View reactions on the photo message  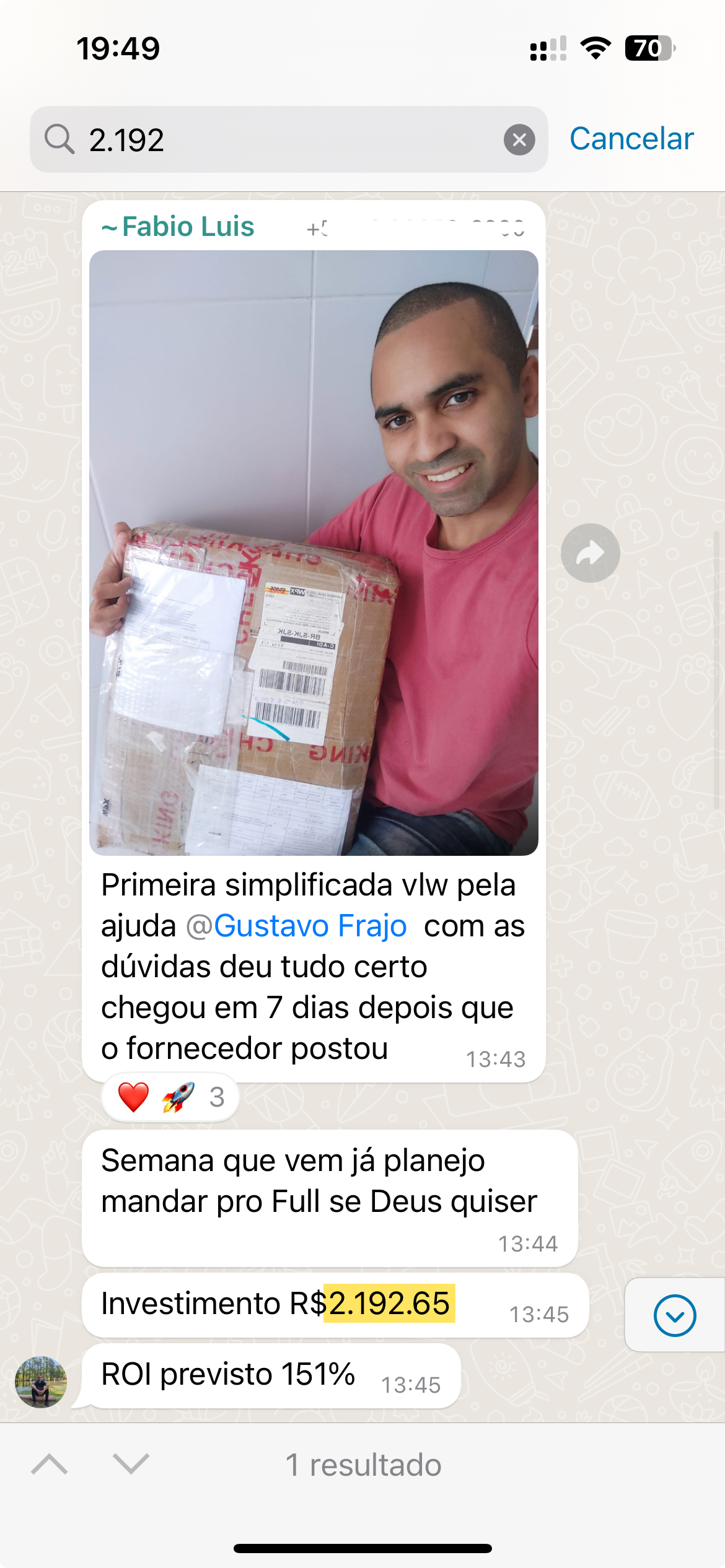click(170, 1097)
